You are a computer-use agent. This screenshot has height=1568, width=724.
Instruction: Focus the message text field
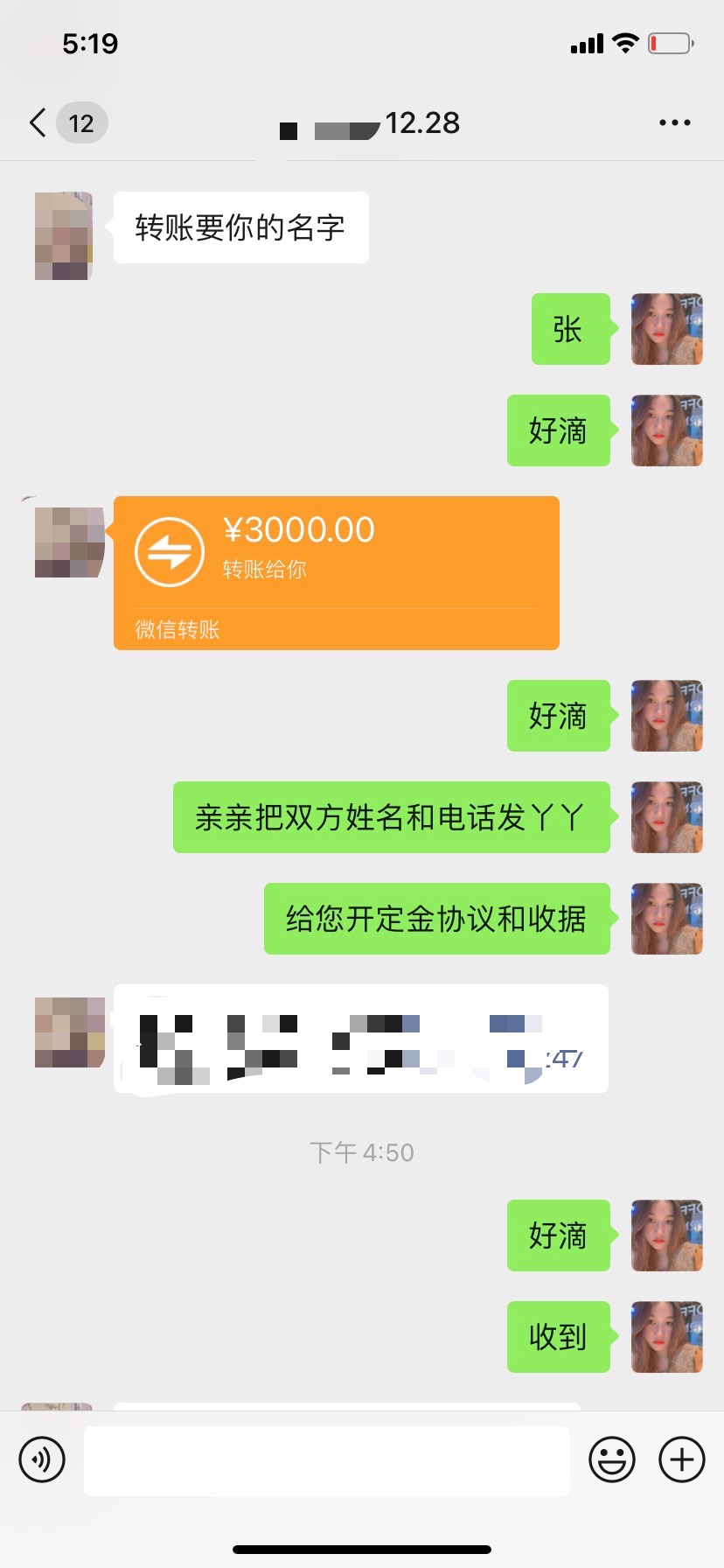(x=326, y=1459)
